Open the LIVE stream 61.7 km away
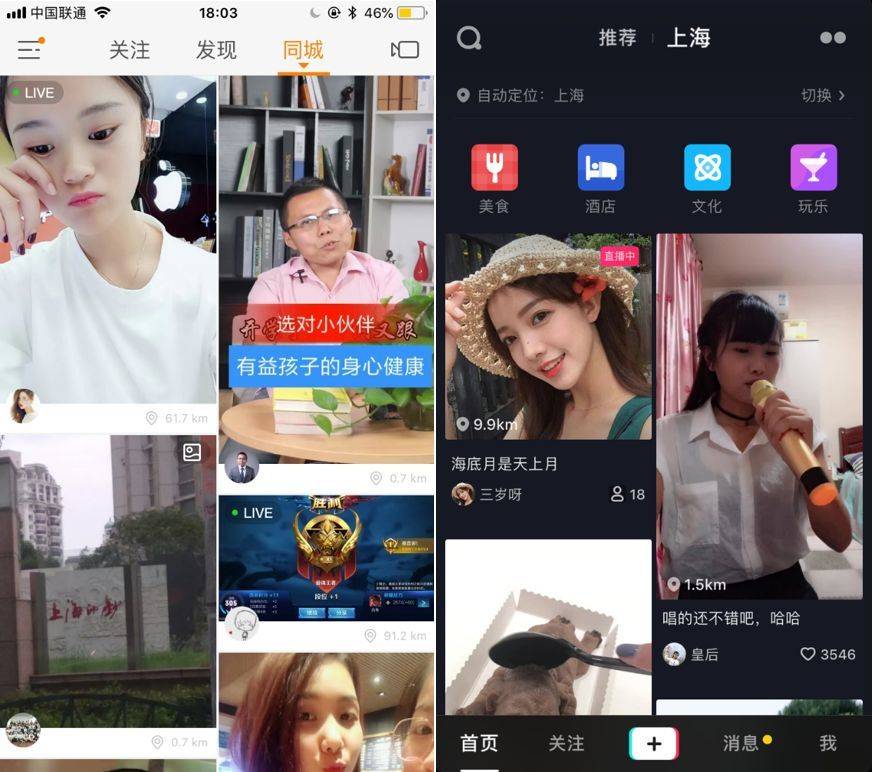The height and width of the screenshot is (772, 873). coord(108,240)
